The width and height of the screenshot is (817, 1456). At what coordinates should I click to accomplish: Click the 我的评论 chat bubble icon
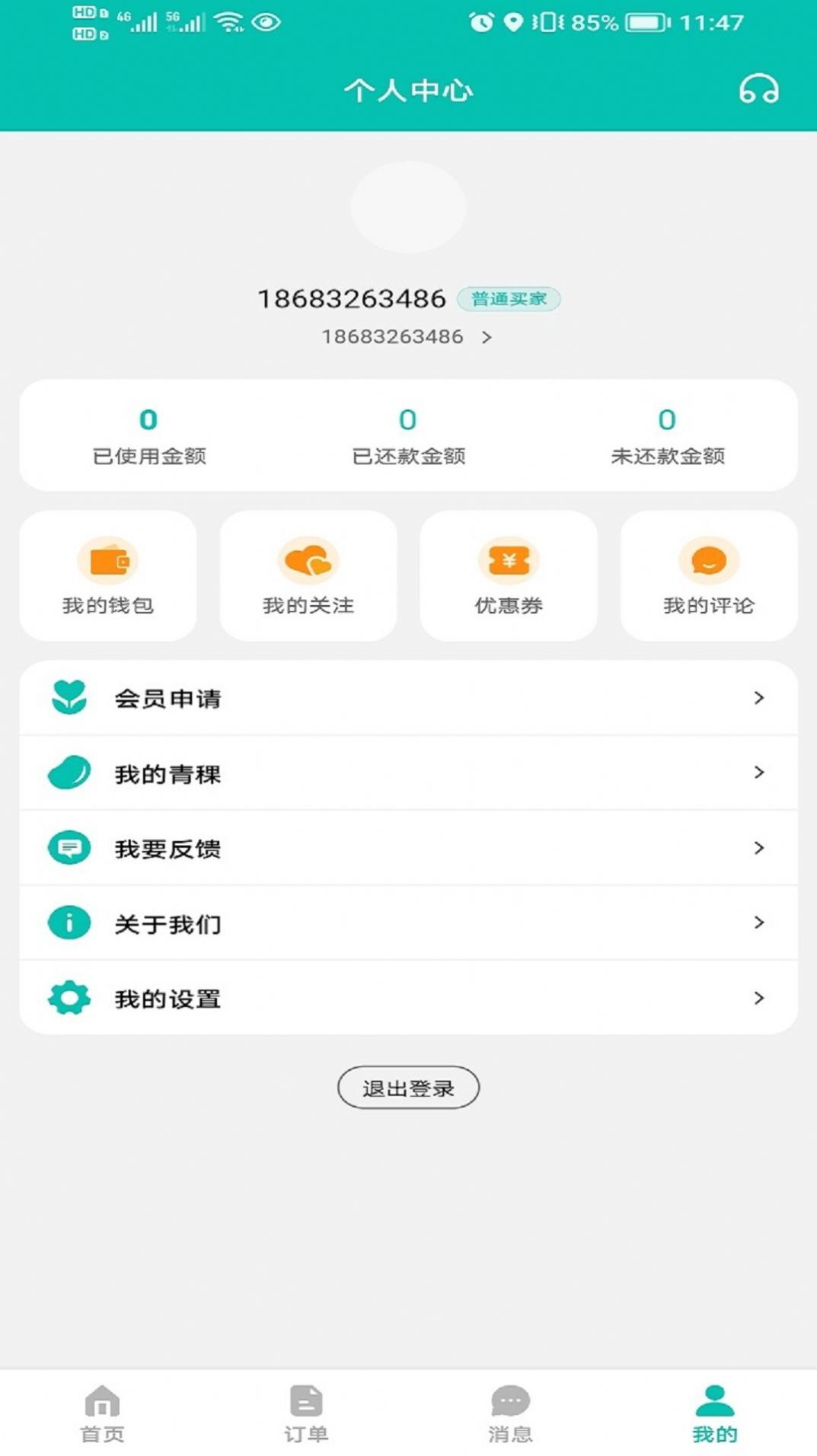click(x=708, y=560)
